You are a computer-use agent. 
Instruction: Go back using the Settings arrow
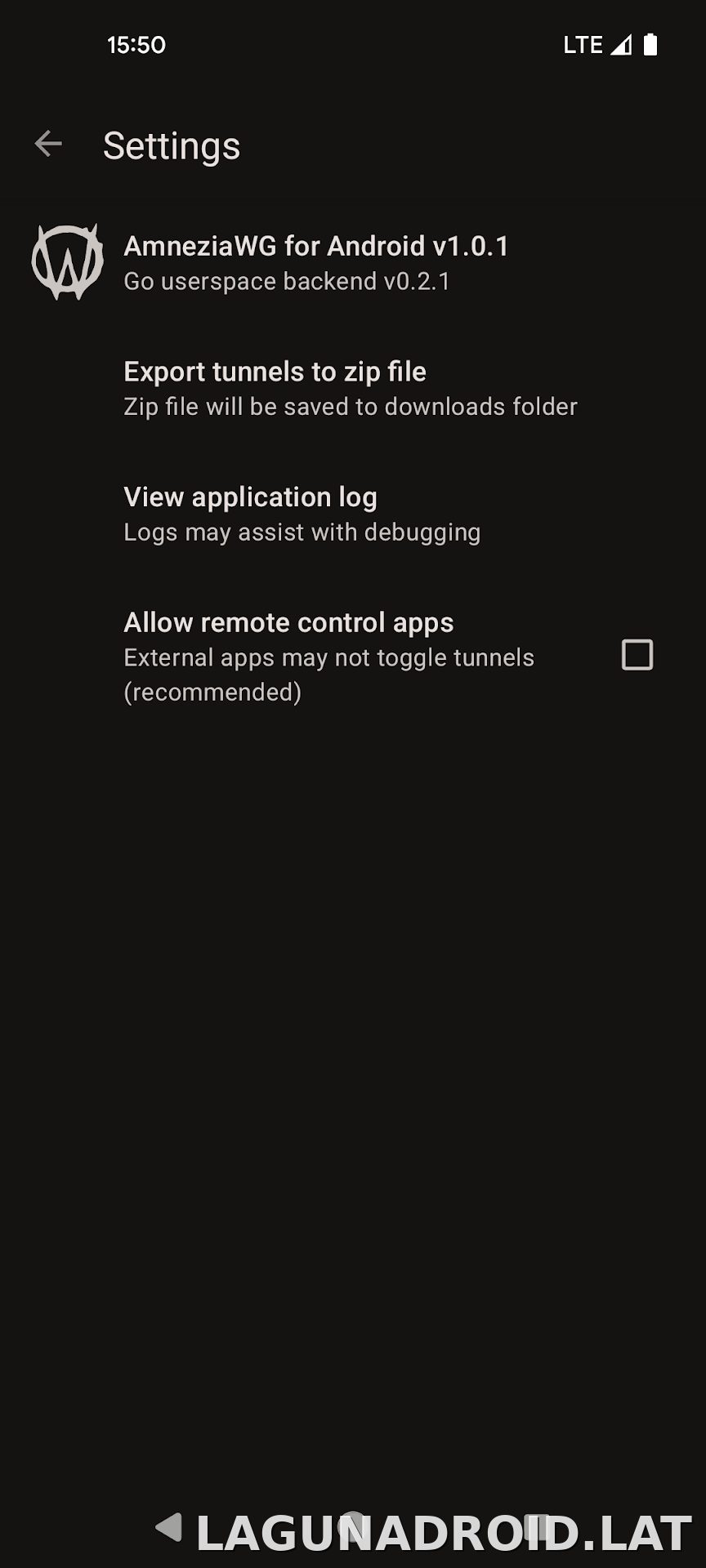pos(48,144)
